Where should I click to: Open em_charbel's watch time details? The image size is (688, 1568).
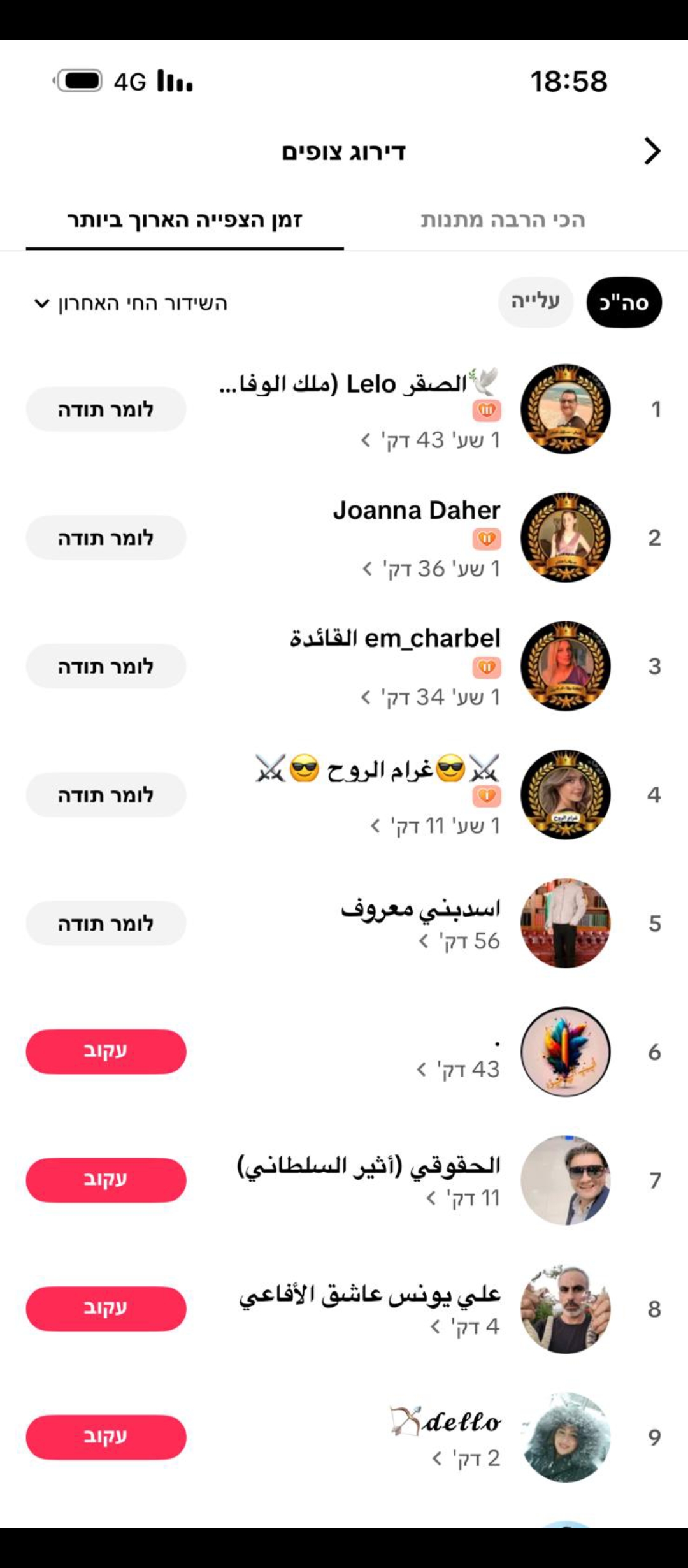[430, 697]
